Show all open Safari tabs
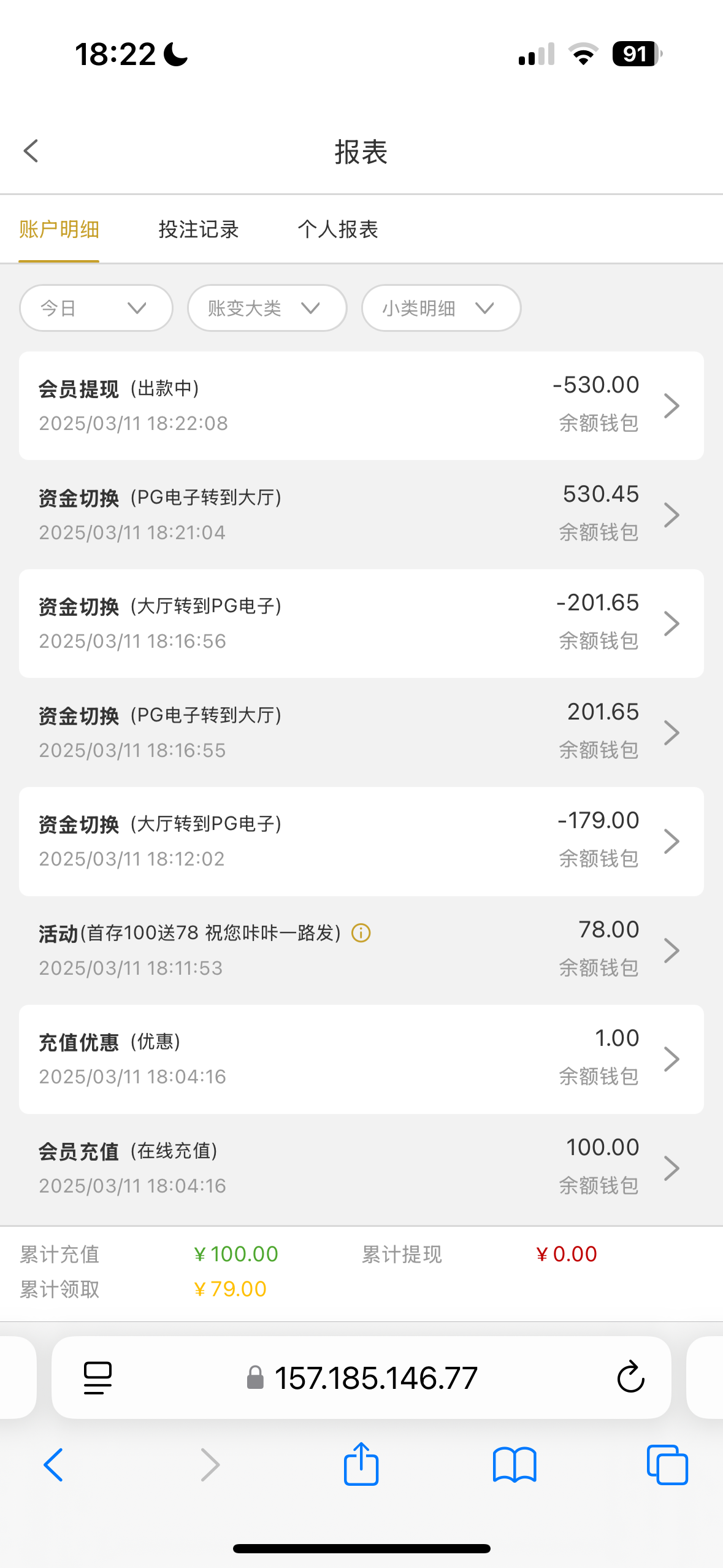723x1568 pixels. click(667, 1465)
